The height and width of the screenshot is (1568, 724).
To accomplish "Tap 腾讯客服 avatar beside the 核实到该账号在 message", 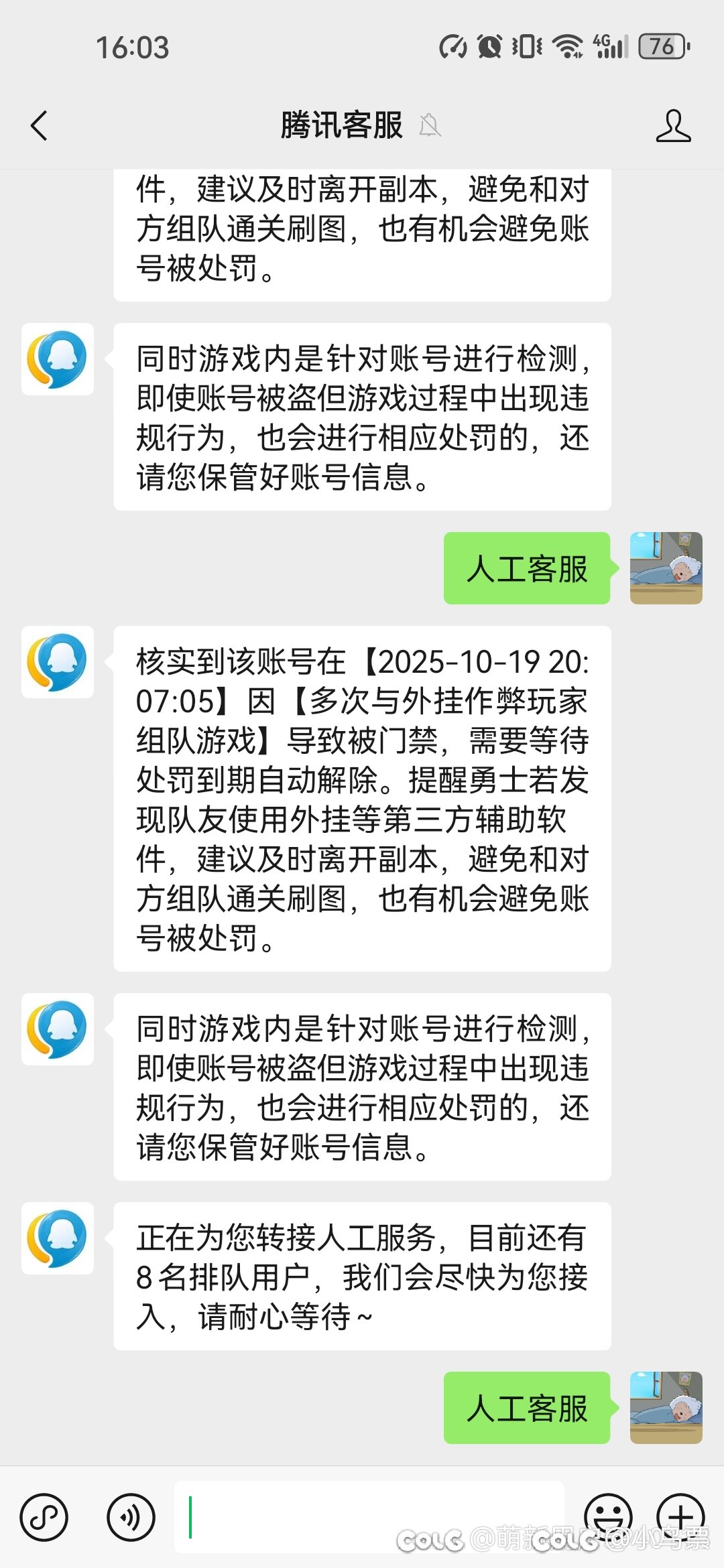I will [x=58, y=662].
